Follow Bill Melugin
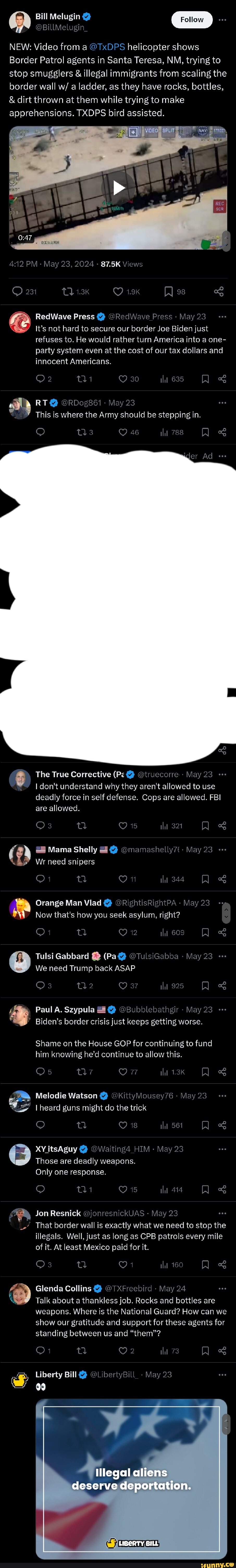Image resolution: width=236 pixels, height=1568 pixels. point(192,20)
